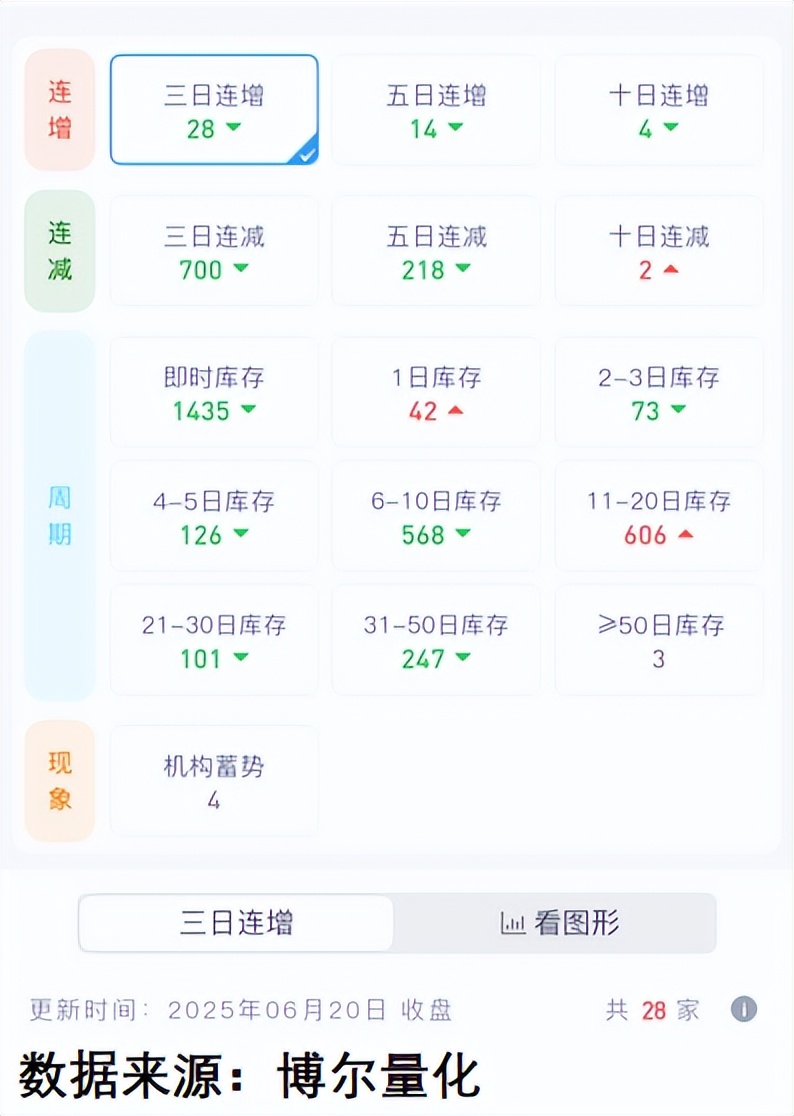The image size is (794, 1116).
Task: Switch to the 看图形 chart view
Action: tap(557, 923)
